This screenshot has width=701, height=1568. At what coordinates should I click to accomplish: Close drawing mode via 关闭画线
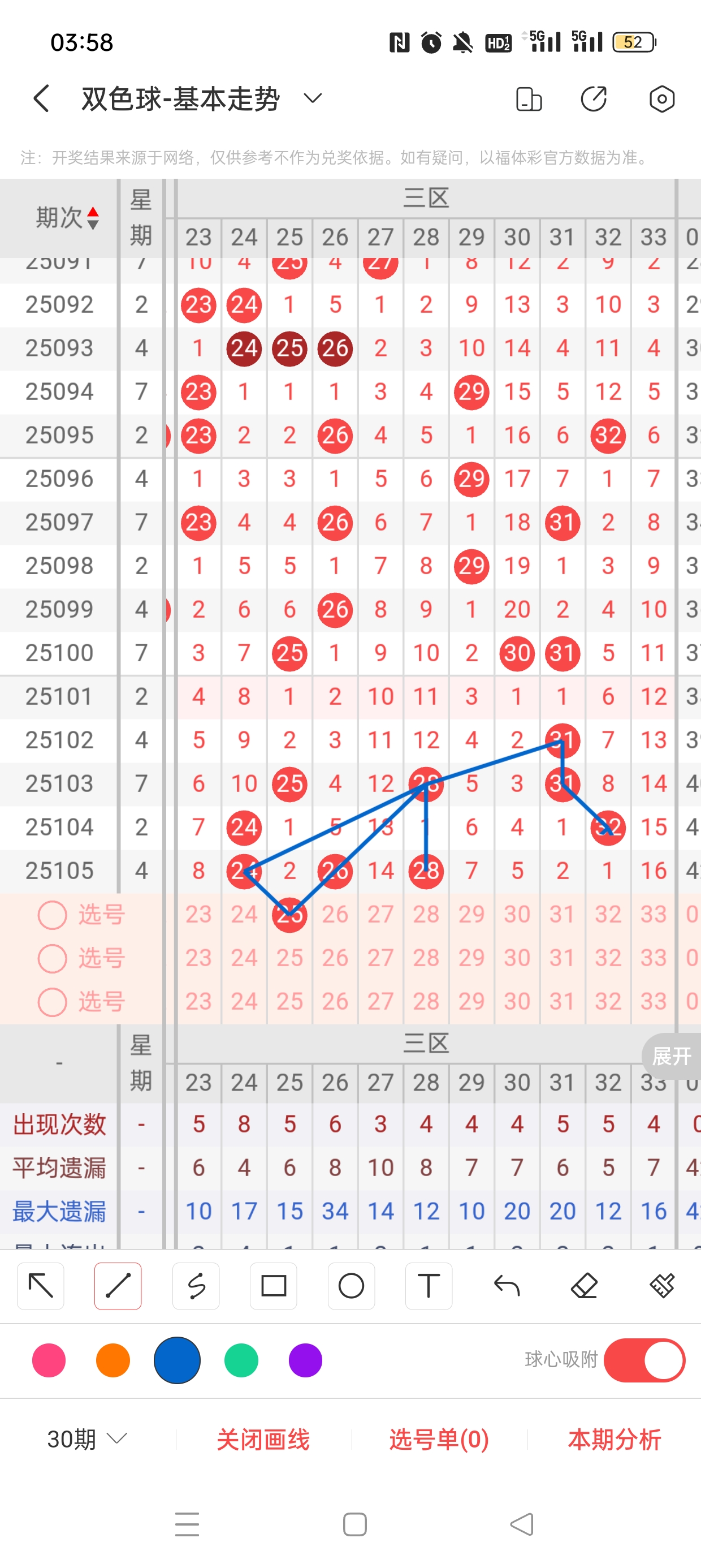263,1439
